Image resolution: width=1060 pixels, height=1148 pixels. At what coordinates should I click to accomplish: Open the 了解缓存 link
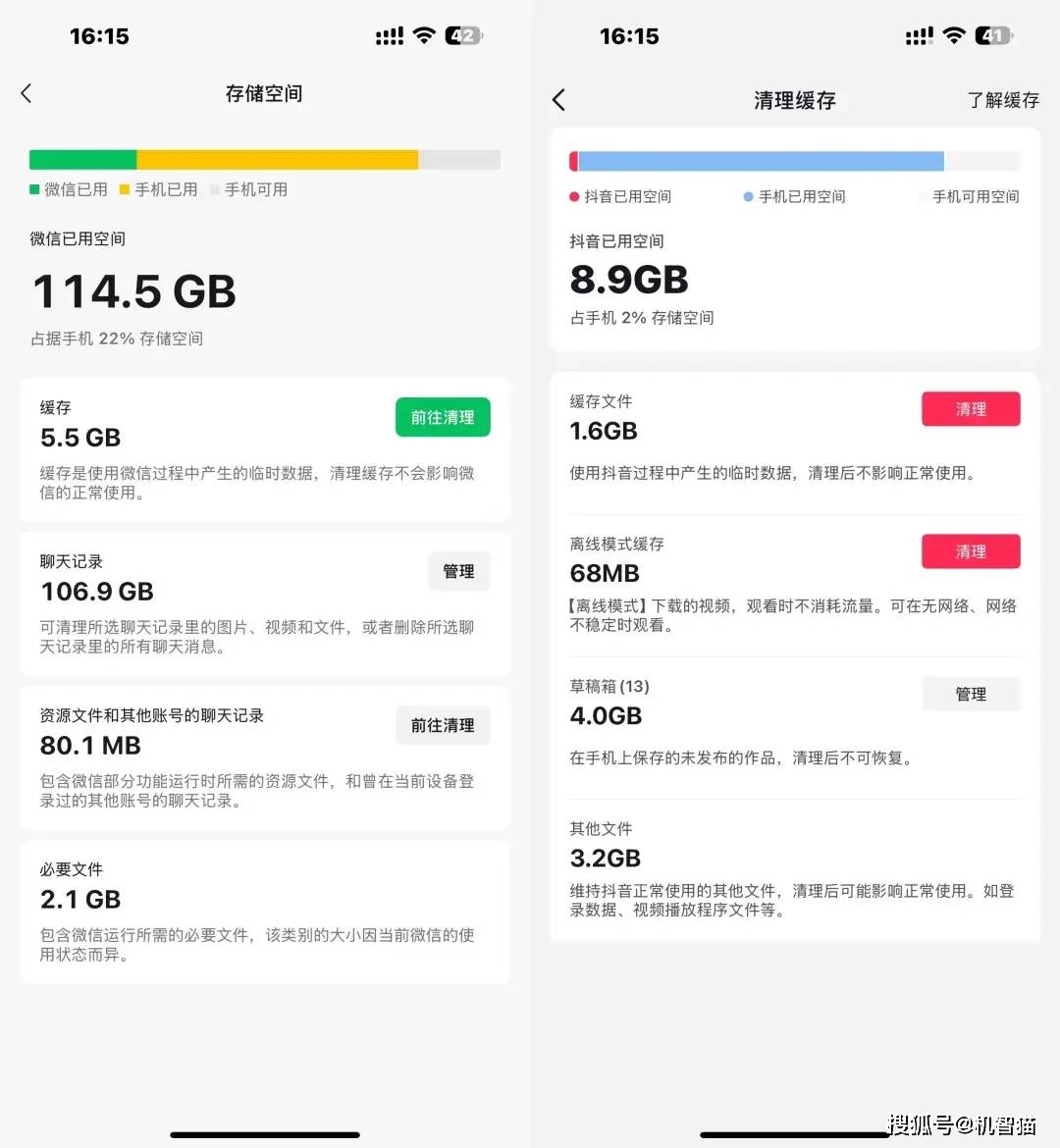pyautogui.click(x=1003, y=99)
